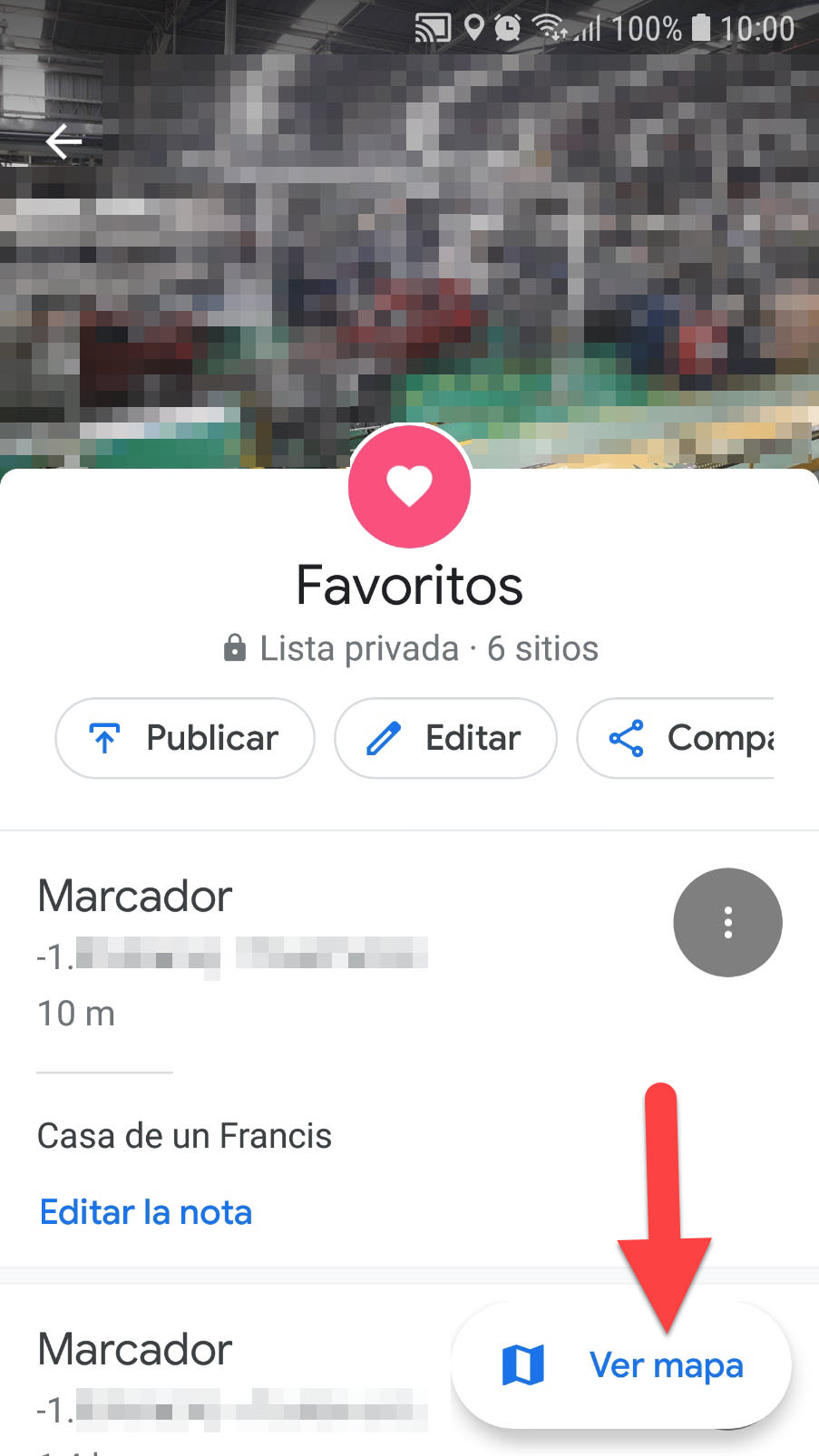Tap the lock icon next to Lista privada

coord(235,647)
